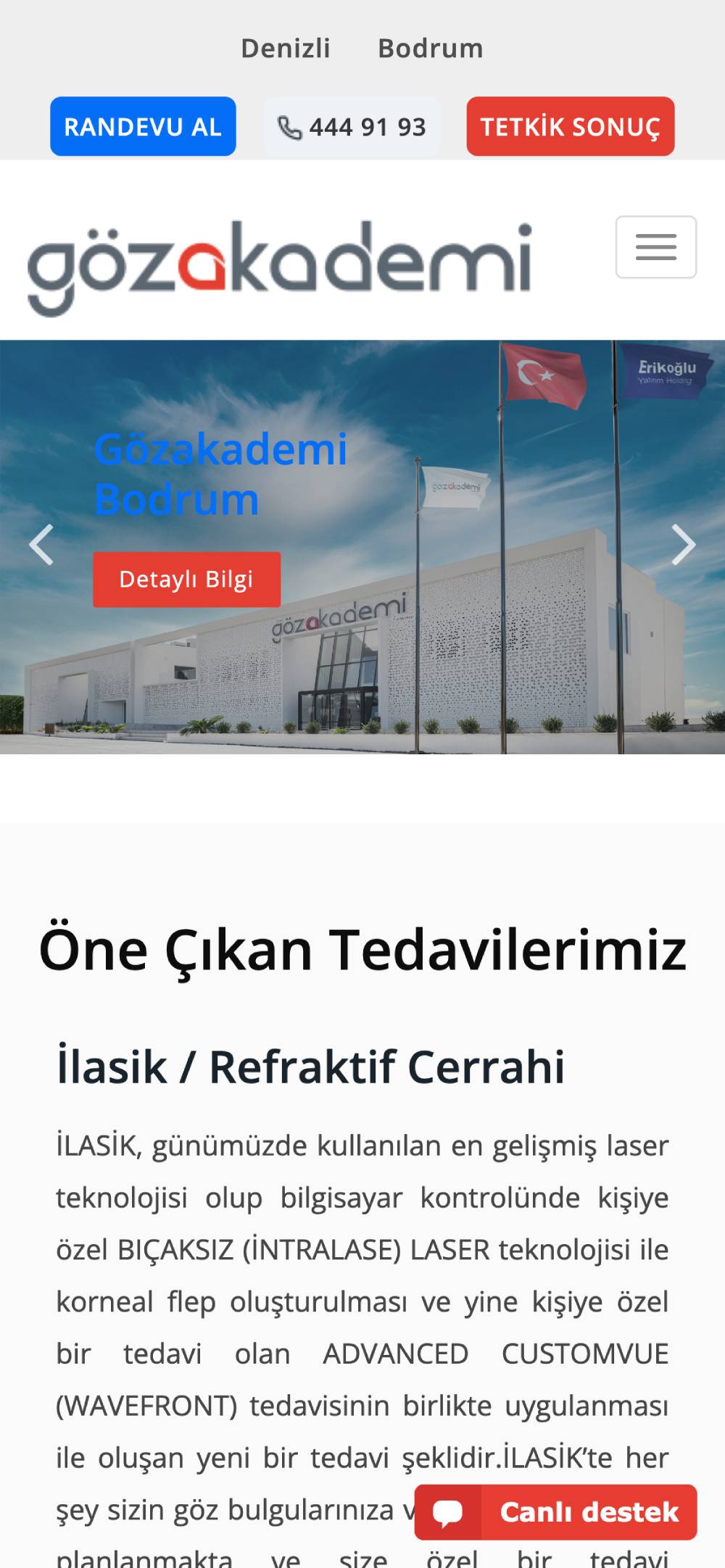The width and height of the screenshot is (725, 1568).
Task: Call the 444 91 93 phone number
Action: coord(352,128)
